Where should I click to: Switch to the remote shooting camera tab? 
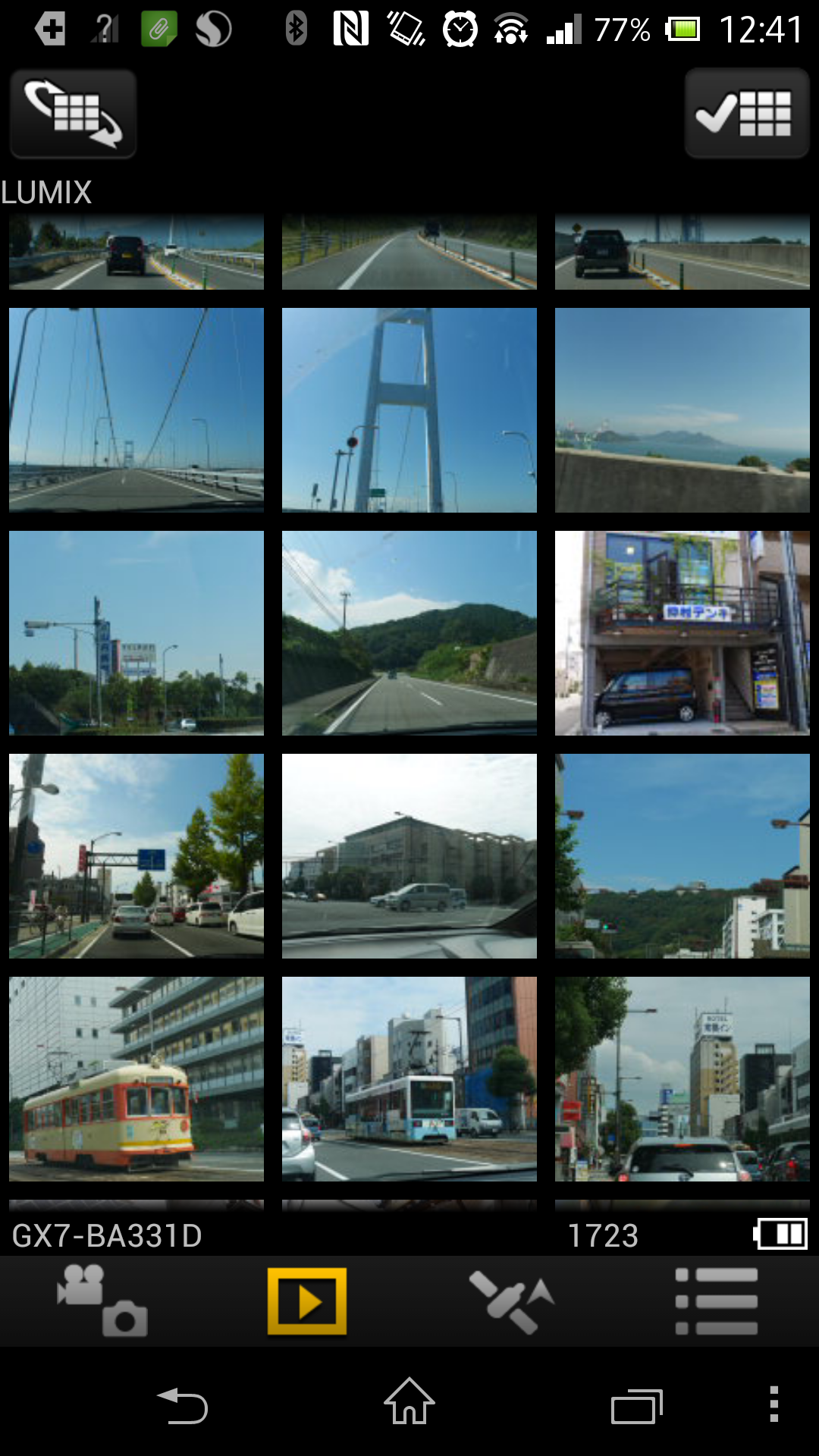pyautogui.click(x=102, y=1301)
